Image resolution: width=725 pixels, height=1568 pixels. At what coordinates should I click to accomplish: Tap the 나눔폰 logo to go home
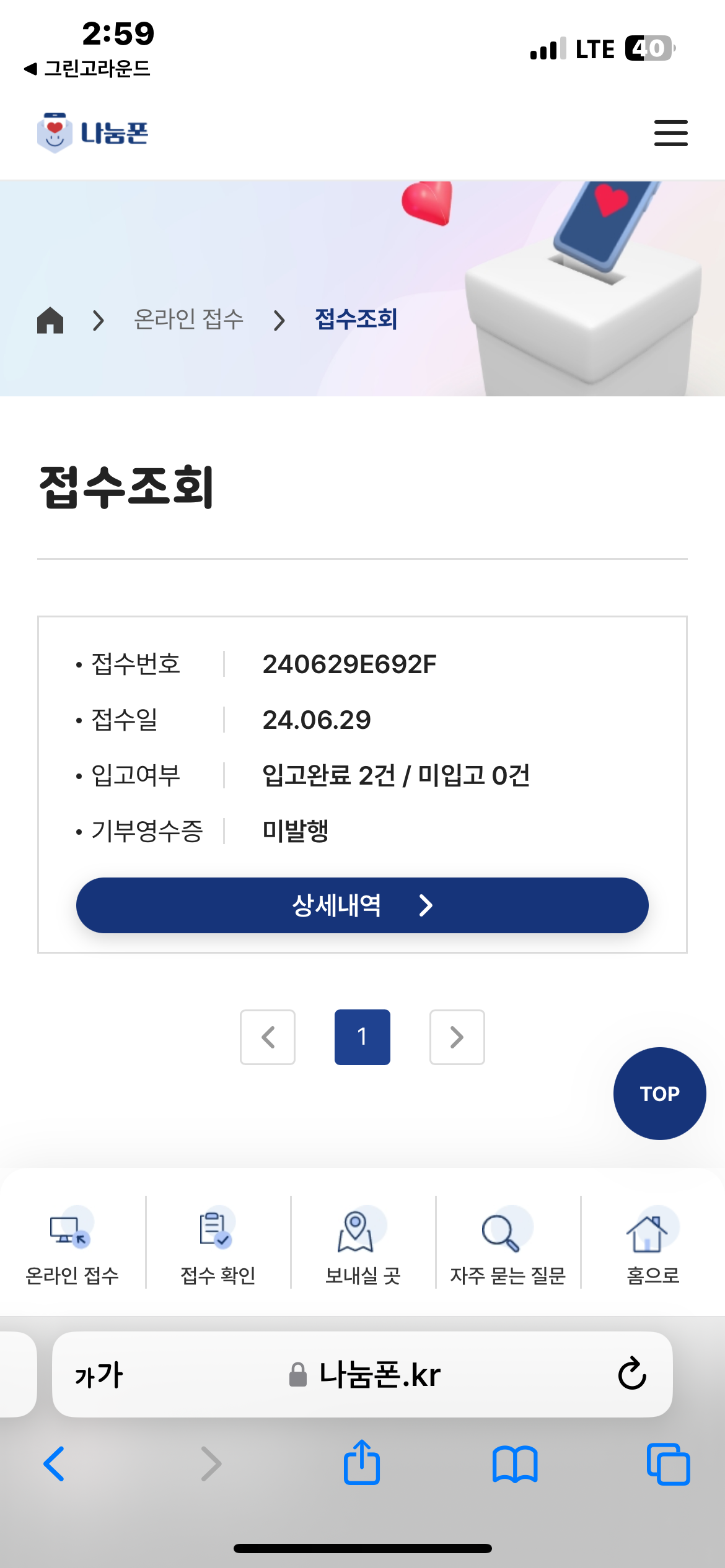pyautogui.click(x=93, y=133)
